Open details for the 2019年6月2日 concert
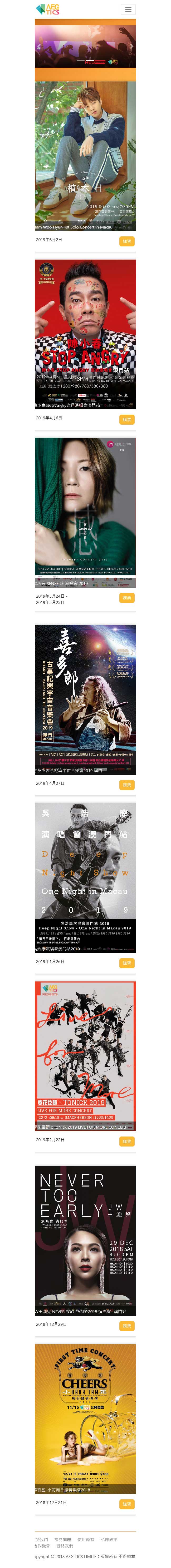Viewport: 171px width, 1568px height. coord(126,241)
